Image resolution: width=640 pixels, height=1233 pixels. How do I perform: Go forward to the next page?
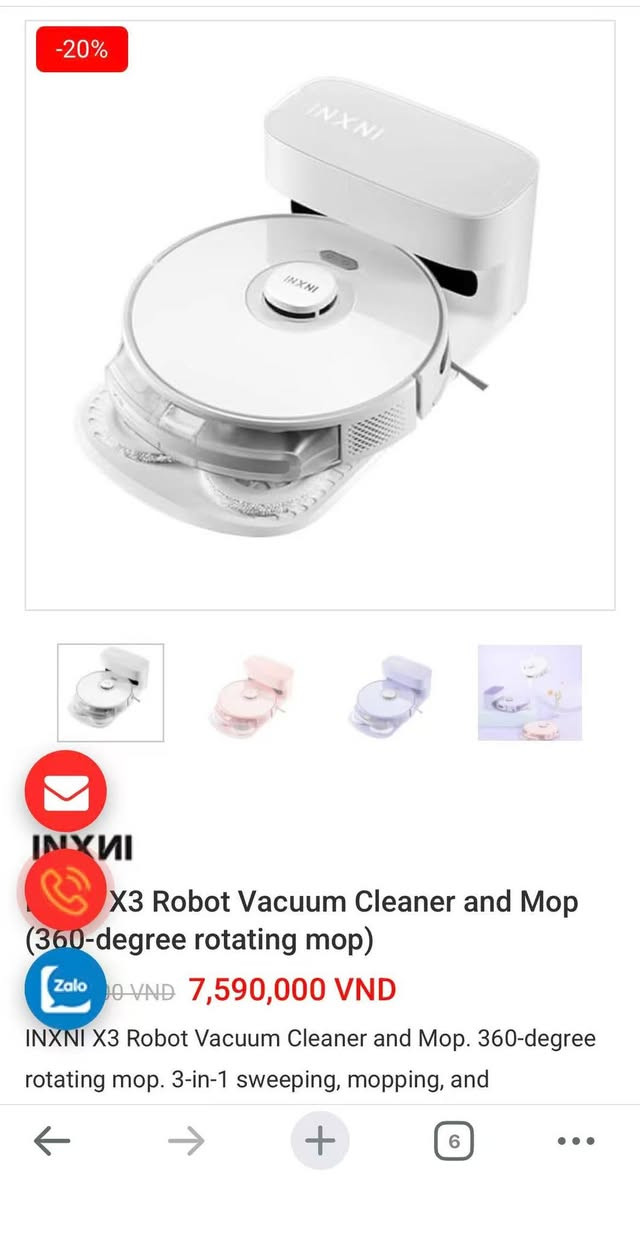(186, 1141)
